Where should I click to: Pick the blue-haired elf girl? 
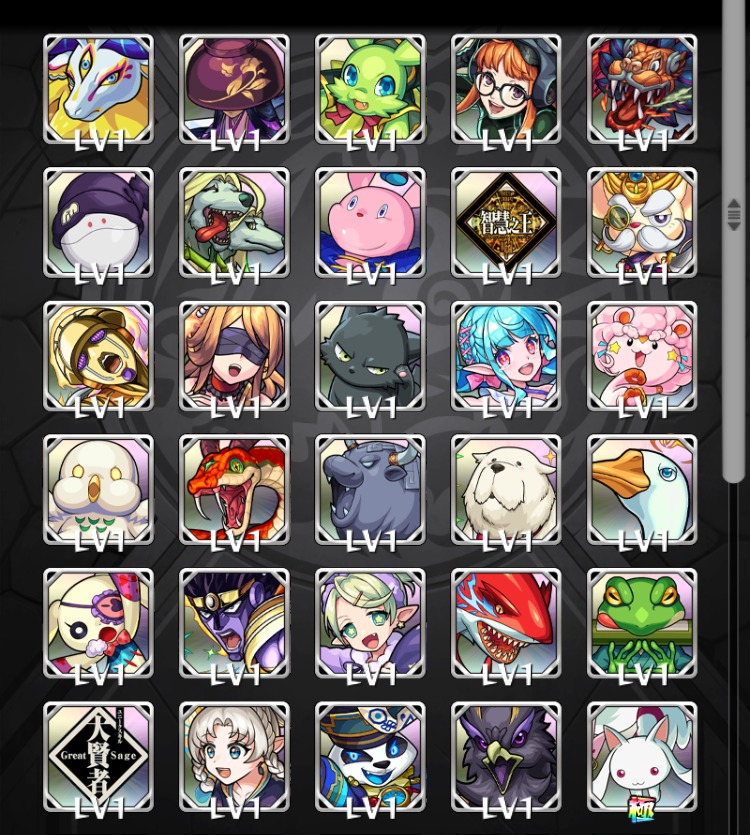point(506,356)
